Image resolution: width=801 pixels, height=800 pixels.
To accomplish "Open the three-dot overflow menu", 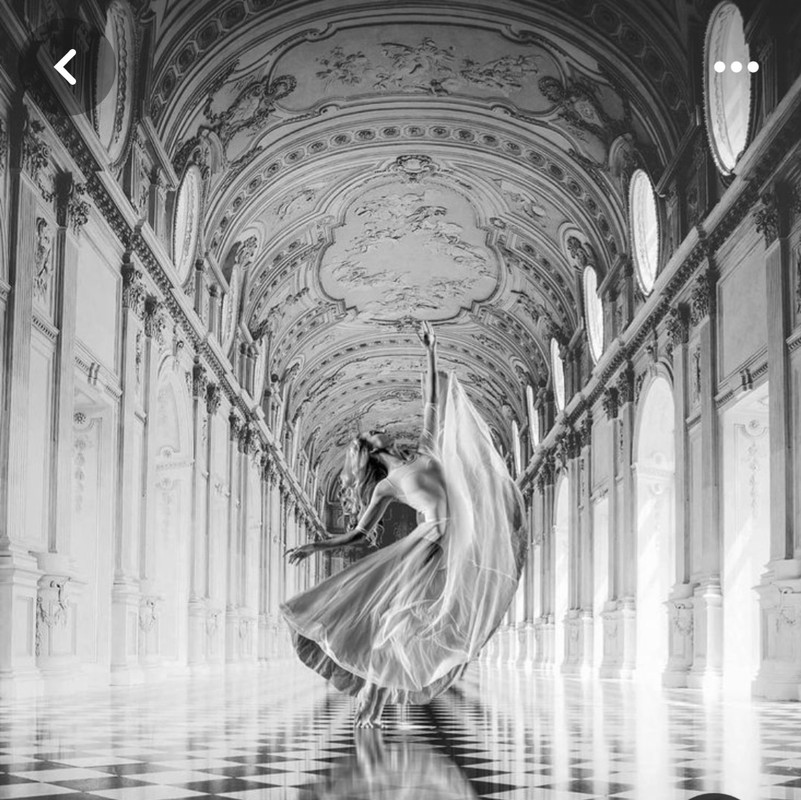I will (x=736, y=67).
